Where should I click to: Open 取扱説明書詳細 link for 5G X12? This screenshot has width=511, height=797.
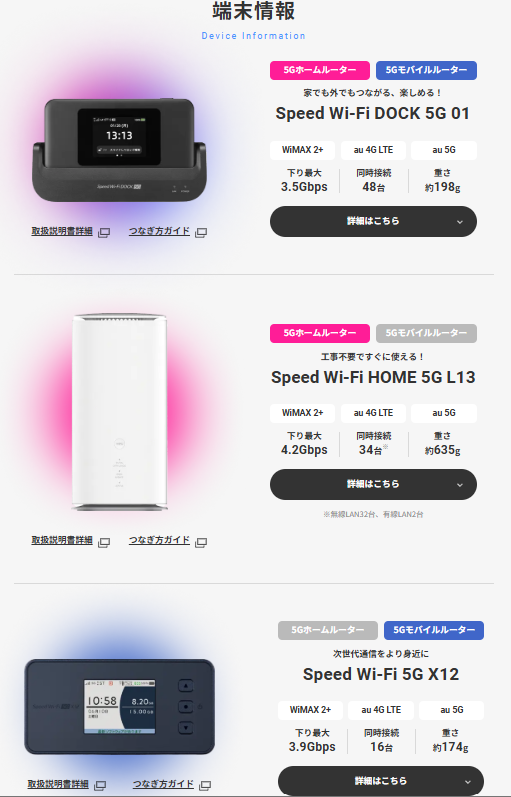tap(67, 785)
